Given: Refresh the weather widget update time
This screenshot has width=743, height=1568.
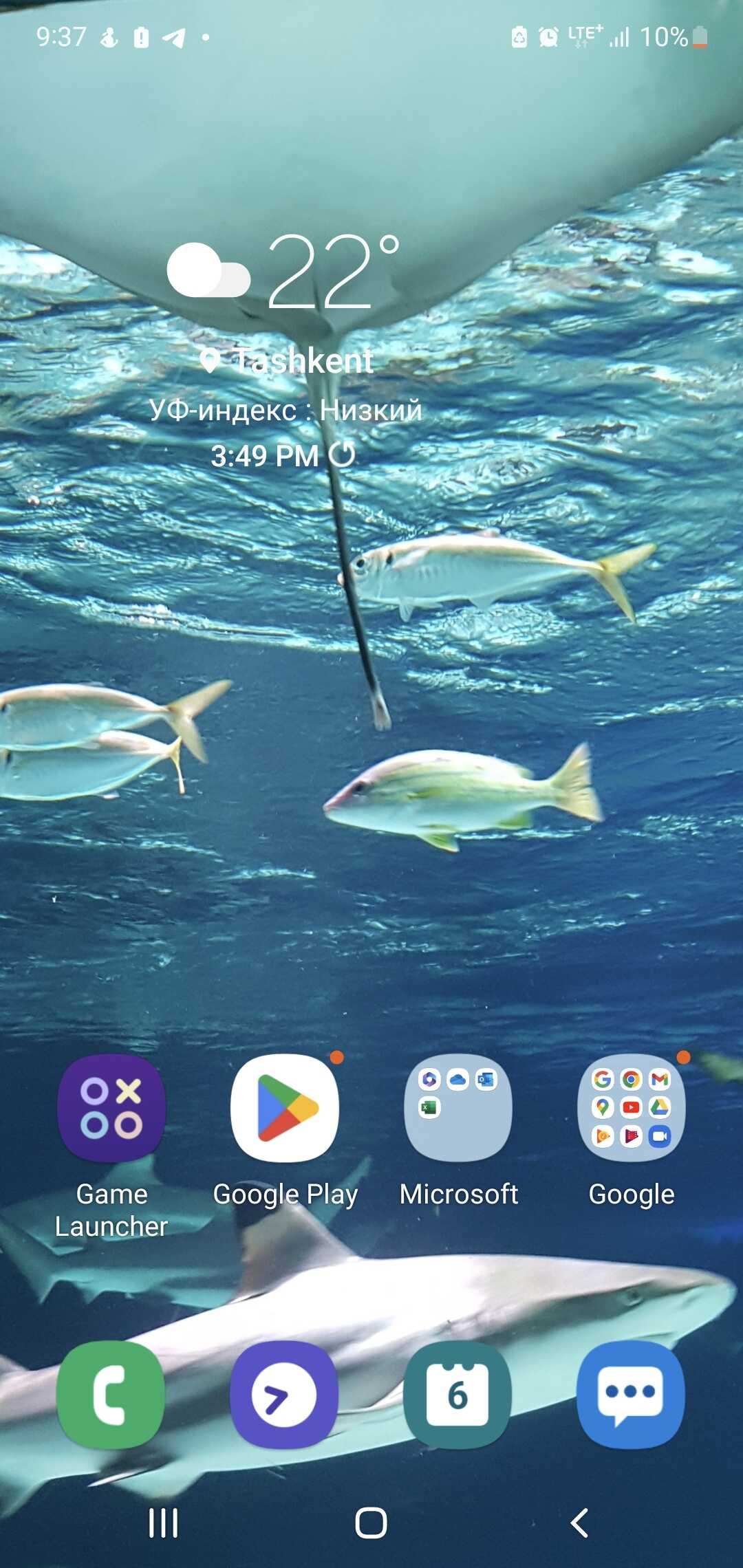Looking at the screenshot, I should [x=342, y=455].
